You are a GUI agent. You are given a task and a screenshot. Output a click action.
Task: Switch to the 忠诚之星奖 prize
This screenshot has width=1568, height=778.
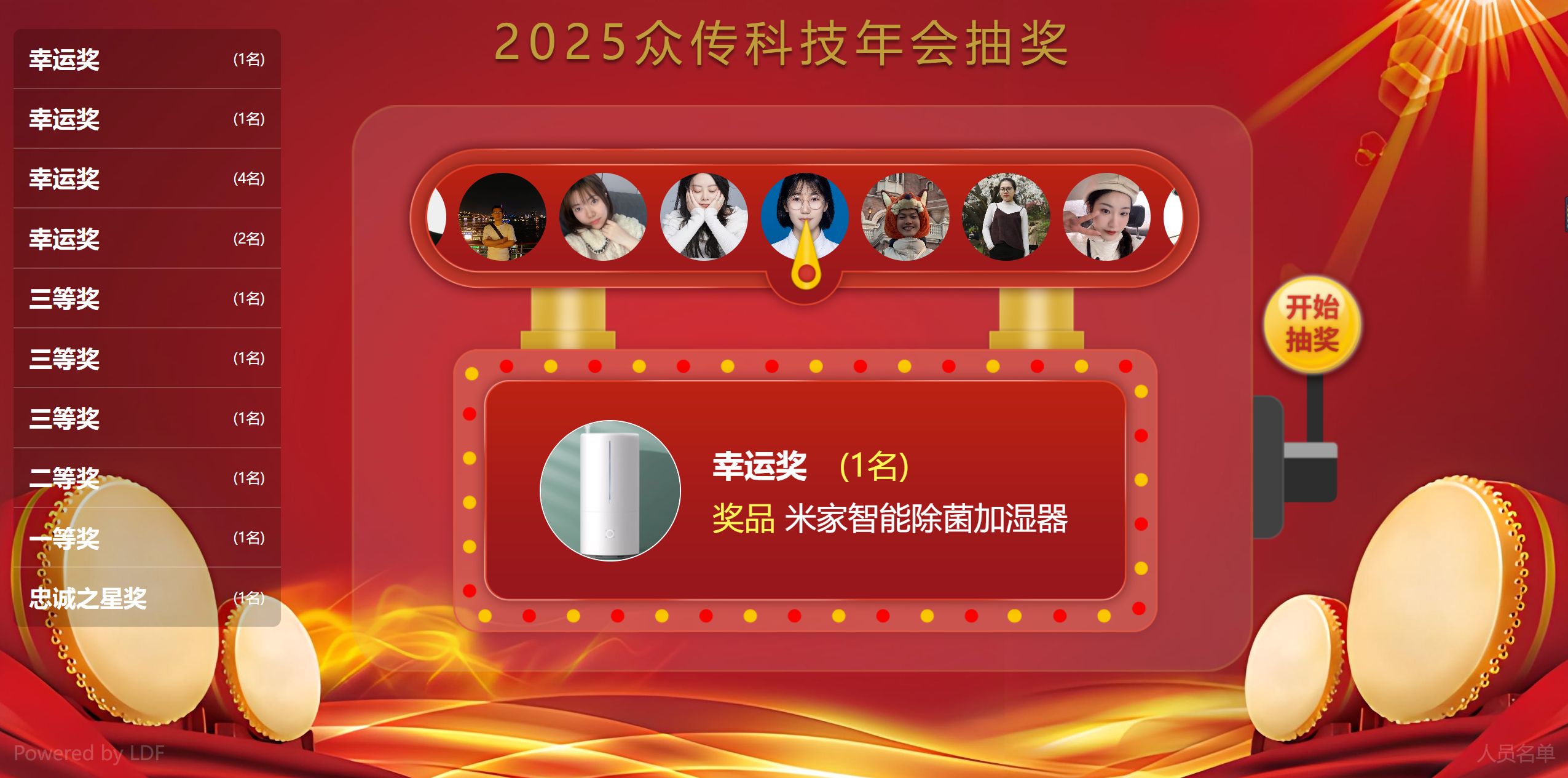147,597
